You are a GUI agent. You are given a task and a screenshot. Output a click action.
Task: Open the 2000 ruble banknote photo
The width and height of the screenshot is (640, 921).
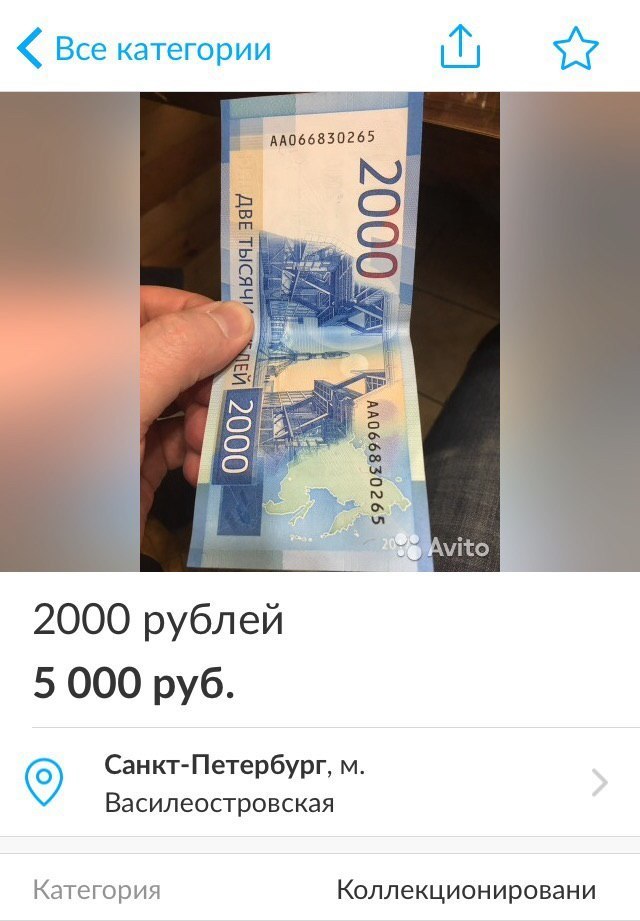point(320,332)
